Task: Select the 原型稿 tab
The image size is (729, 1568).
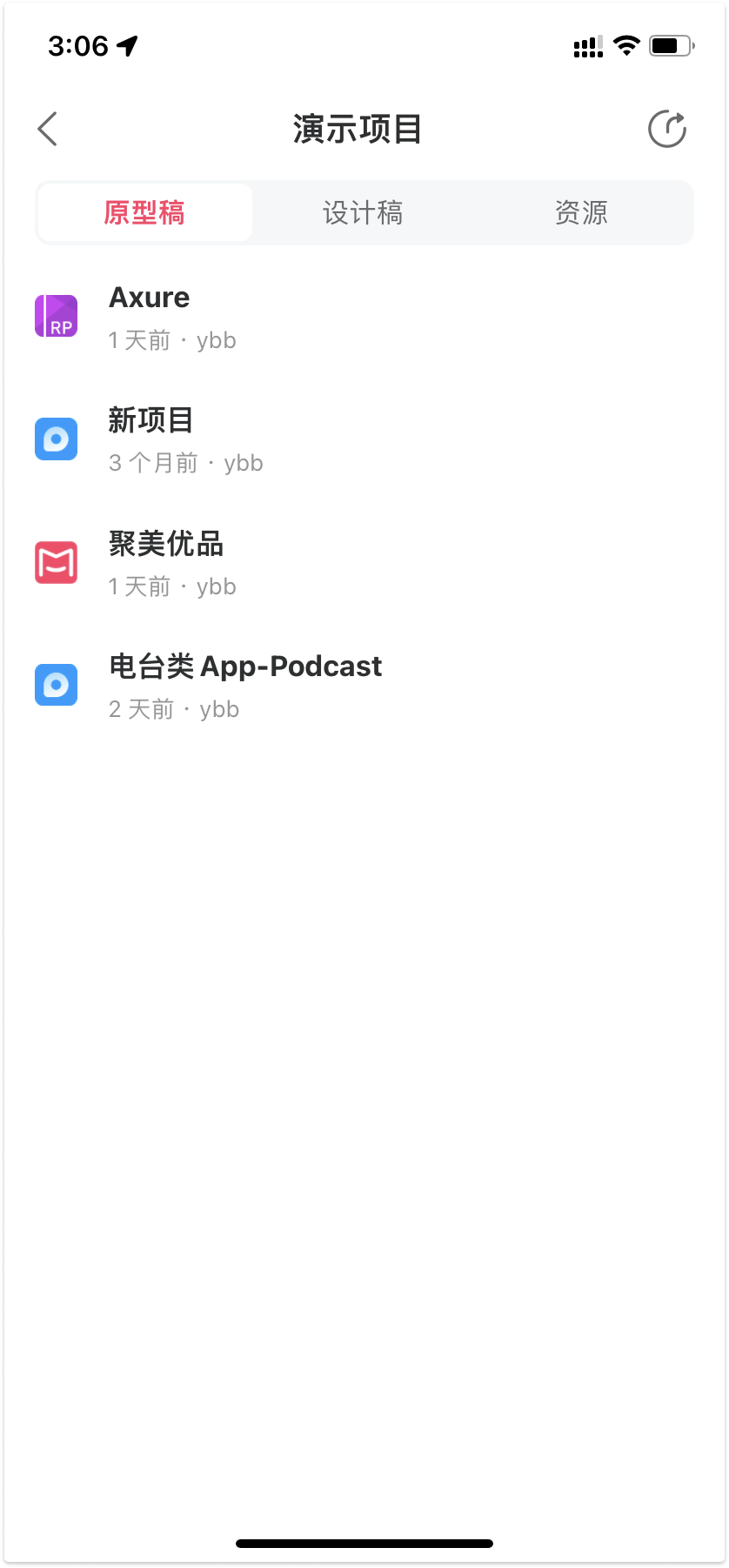Action: pyautogui.click(x=145, y=212)
